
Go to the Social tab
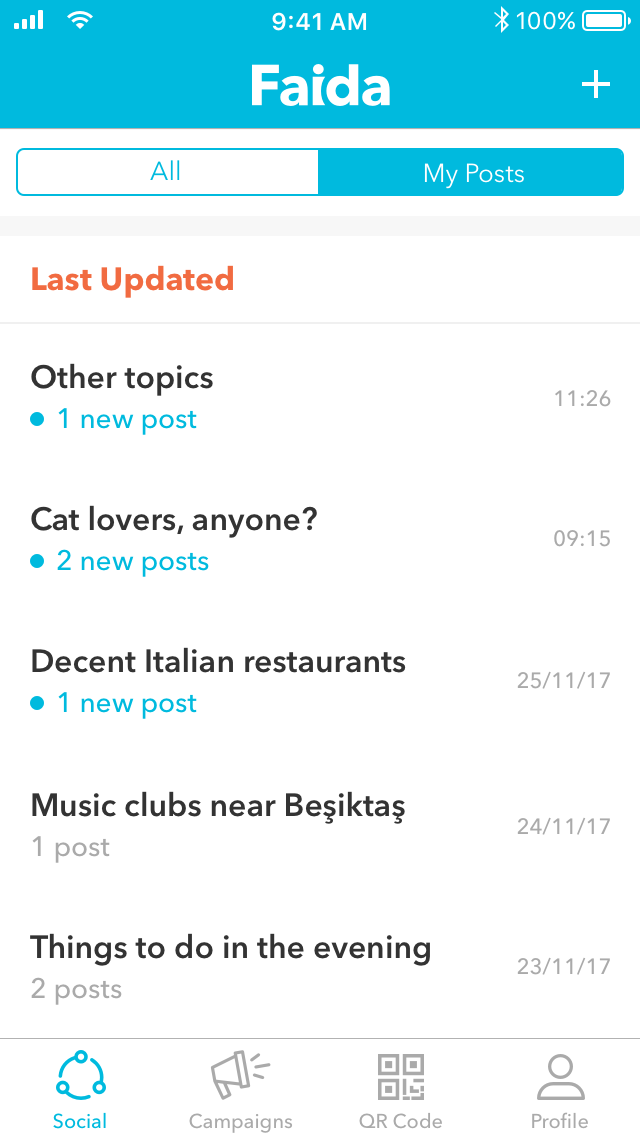tap(80, 1089)
